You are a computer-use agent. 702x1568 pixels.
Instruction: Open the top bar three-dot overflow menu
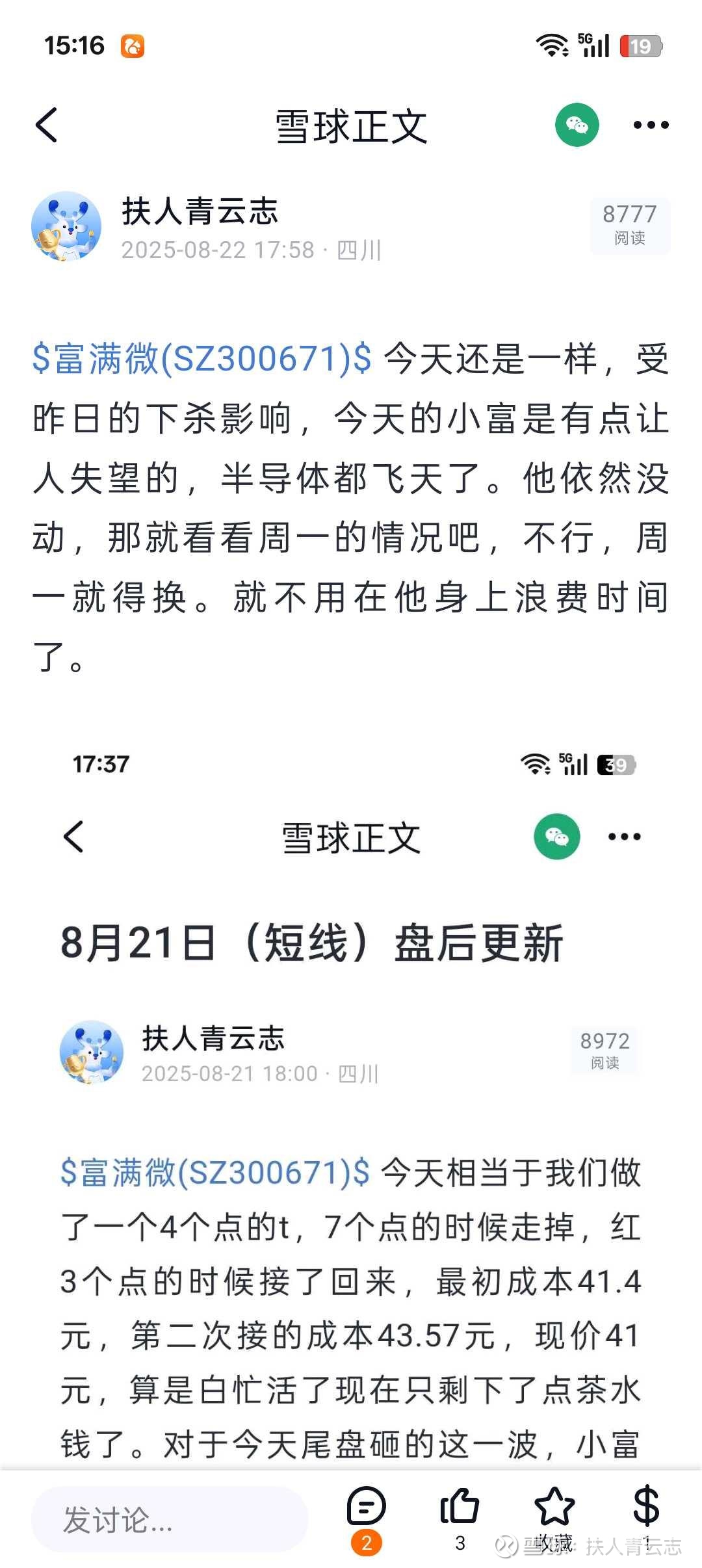(x=651, y=125)
